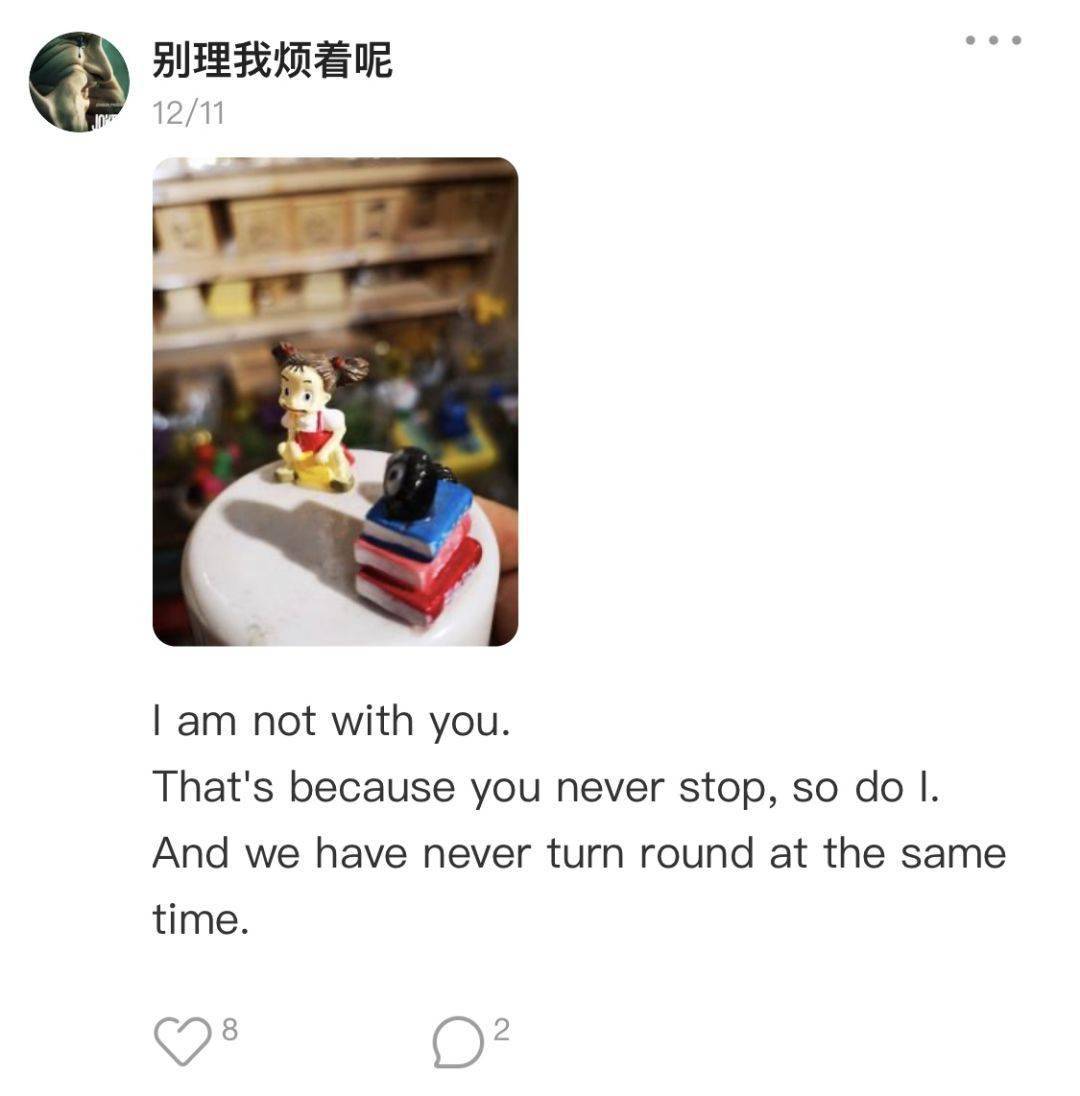Image resolution: width=1080 pixels, height=1096 pixels.
Task: Like this post with the heart icon
Action: pyautogui.click(x=181, y=1041)
